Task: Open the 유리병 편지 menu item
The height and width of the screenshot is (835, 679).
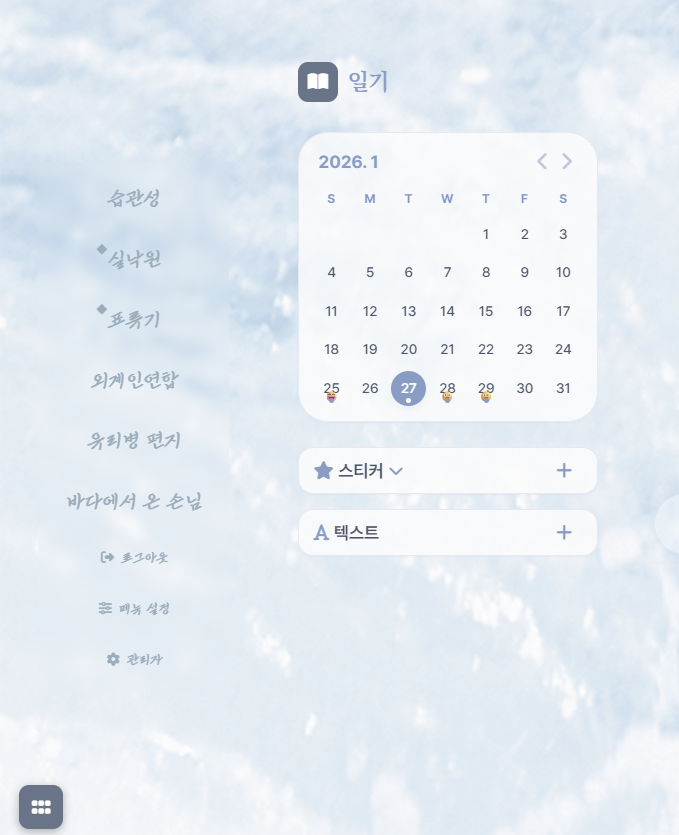Action: [x=134, y=440]
